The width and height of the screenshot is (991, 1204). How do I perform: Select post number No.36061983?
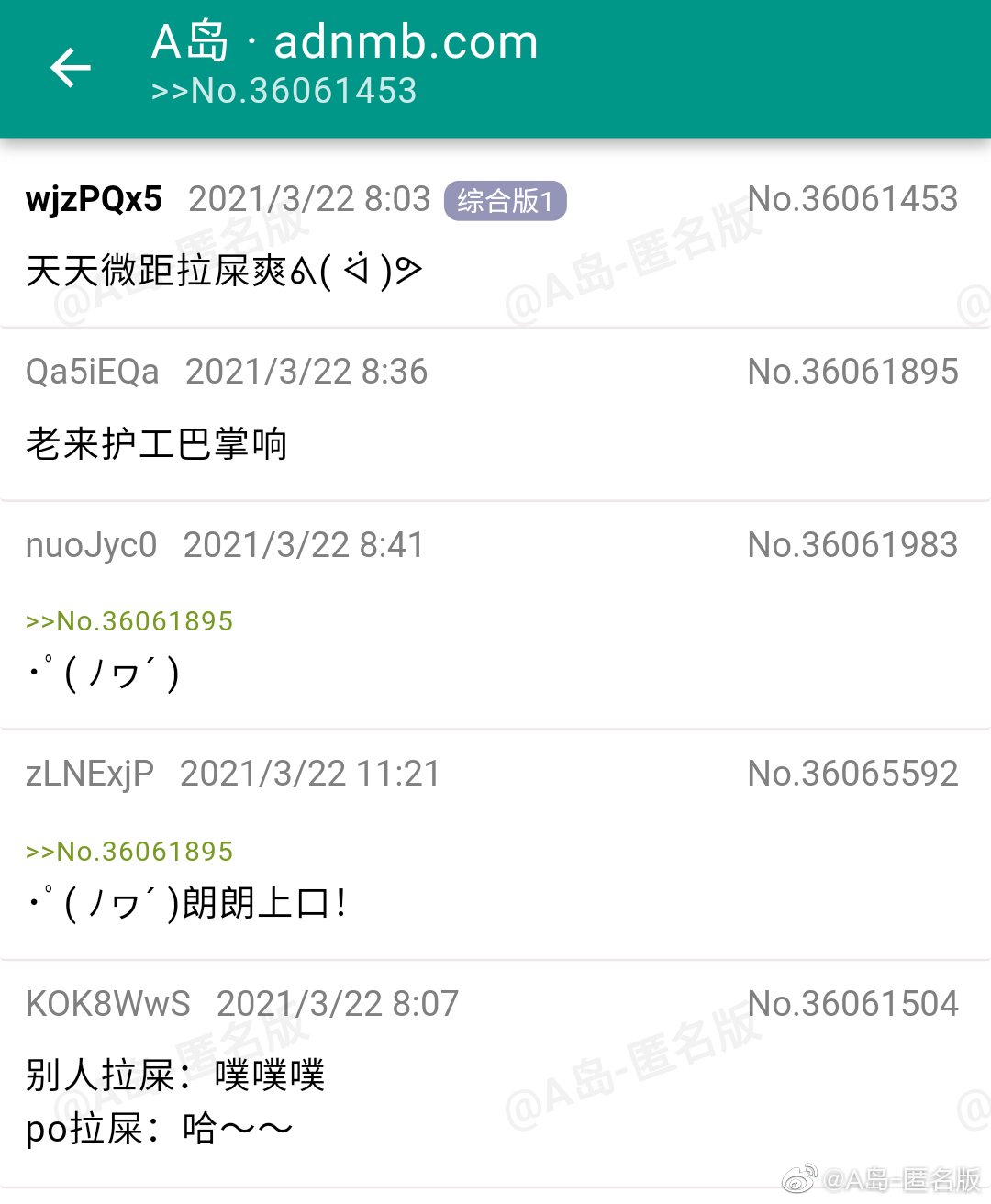click(x=852, y=544)
